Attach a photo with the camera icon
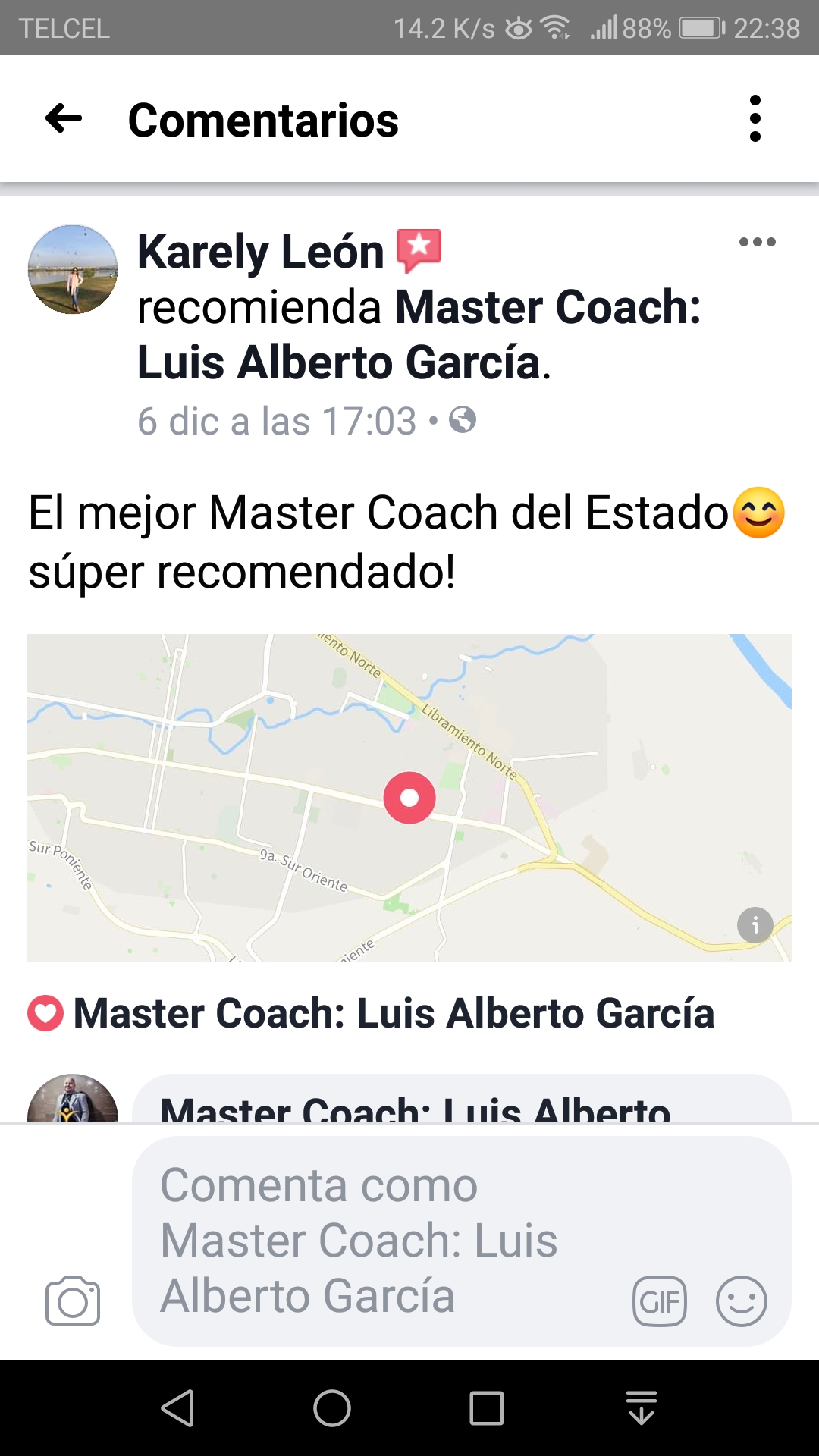Screen dimensions: 819x1456 [x=73, y=1301]
